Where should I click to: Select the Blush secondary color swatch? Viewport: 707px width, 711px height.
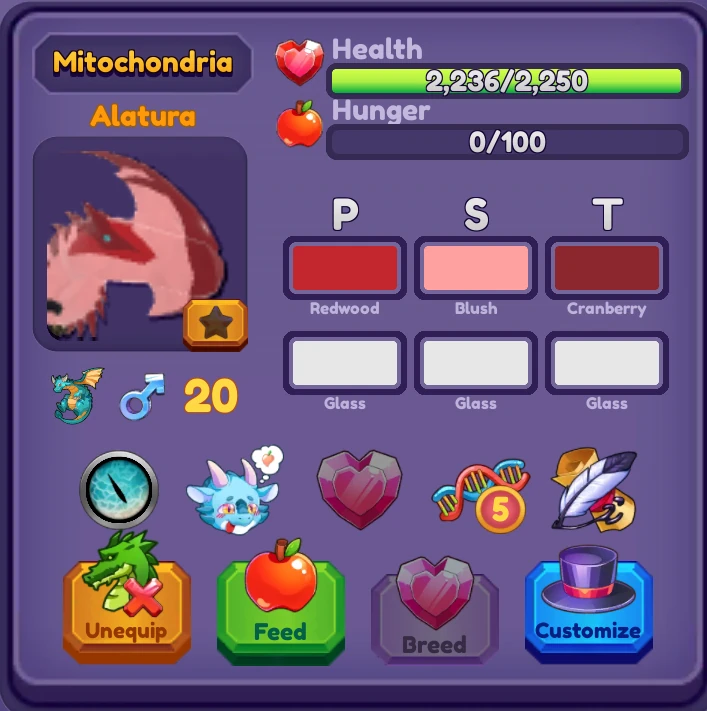coord(476,268)
